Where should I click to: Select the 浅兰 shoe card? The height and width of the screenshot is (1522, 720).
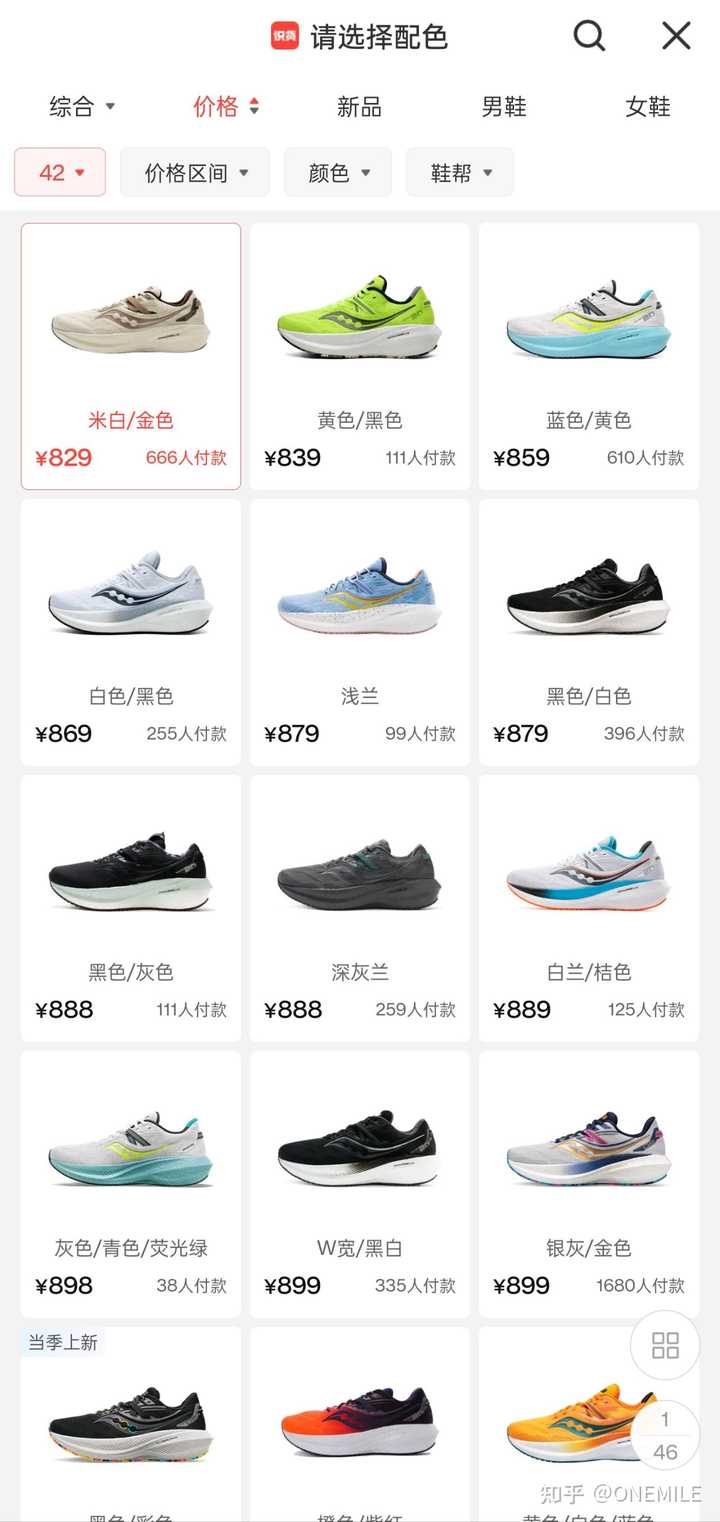[x=360, y=632]
